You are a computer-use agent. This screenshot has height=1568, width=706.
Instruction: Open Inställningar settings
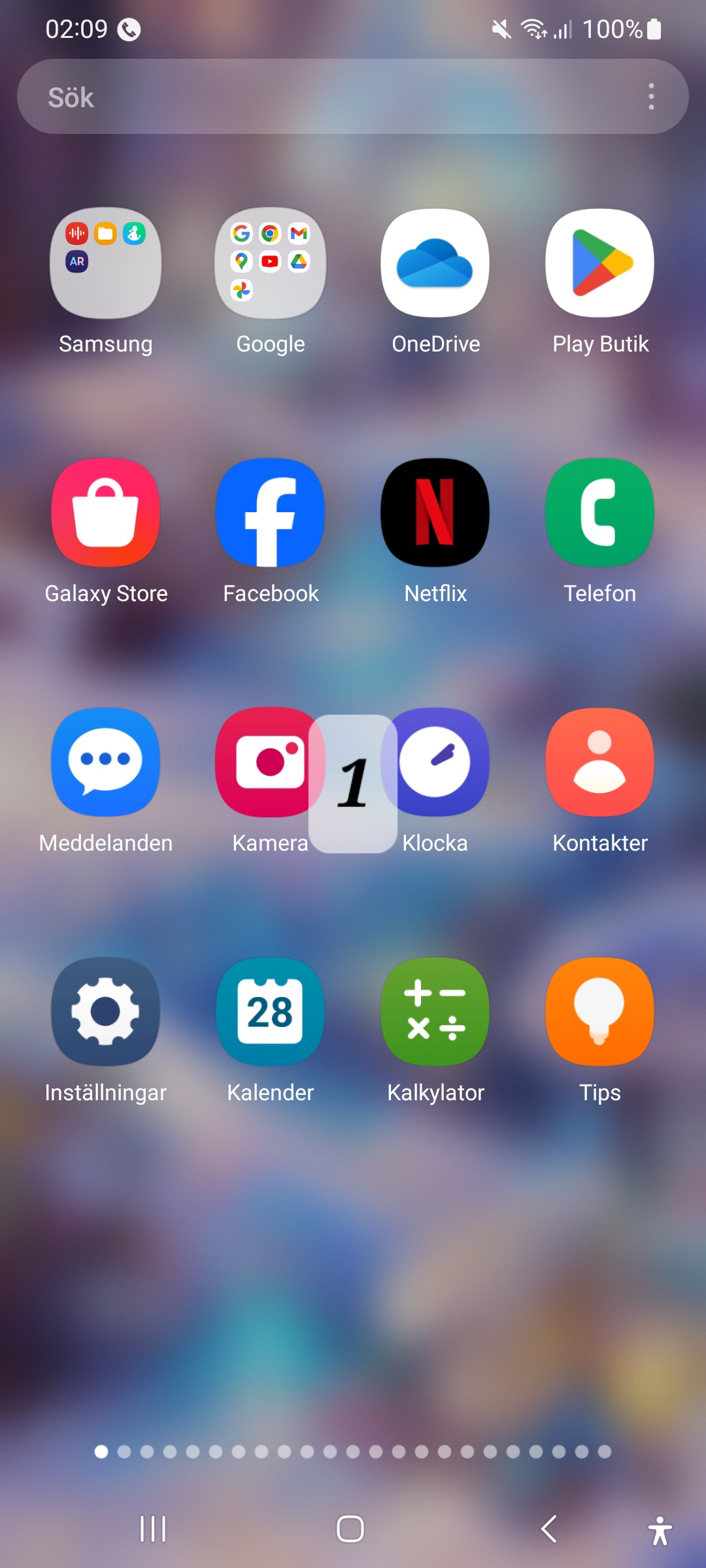pos(106,1012)
